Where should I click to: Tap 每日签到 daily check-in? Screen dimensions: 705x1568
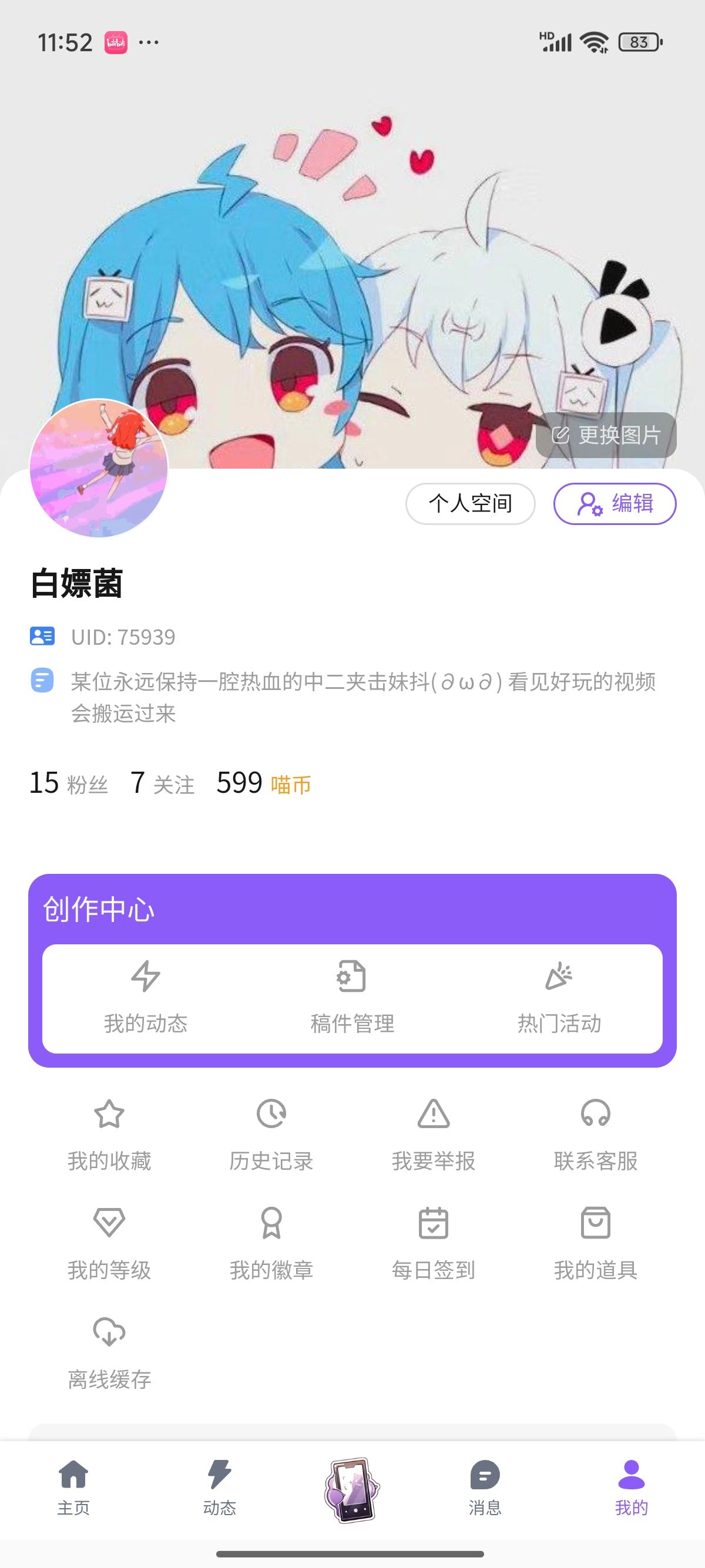click(434, 1245)
